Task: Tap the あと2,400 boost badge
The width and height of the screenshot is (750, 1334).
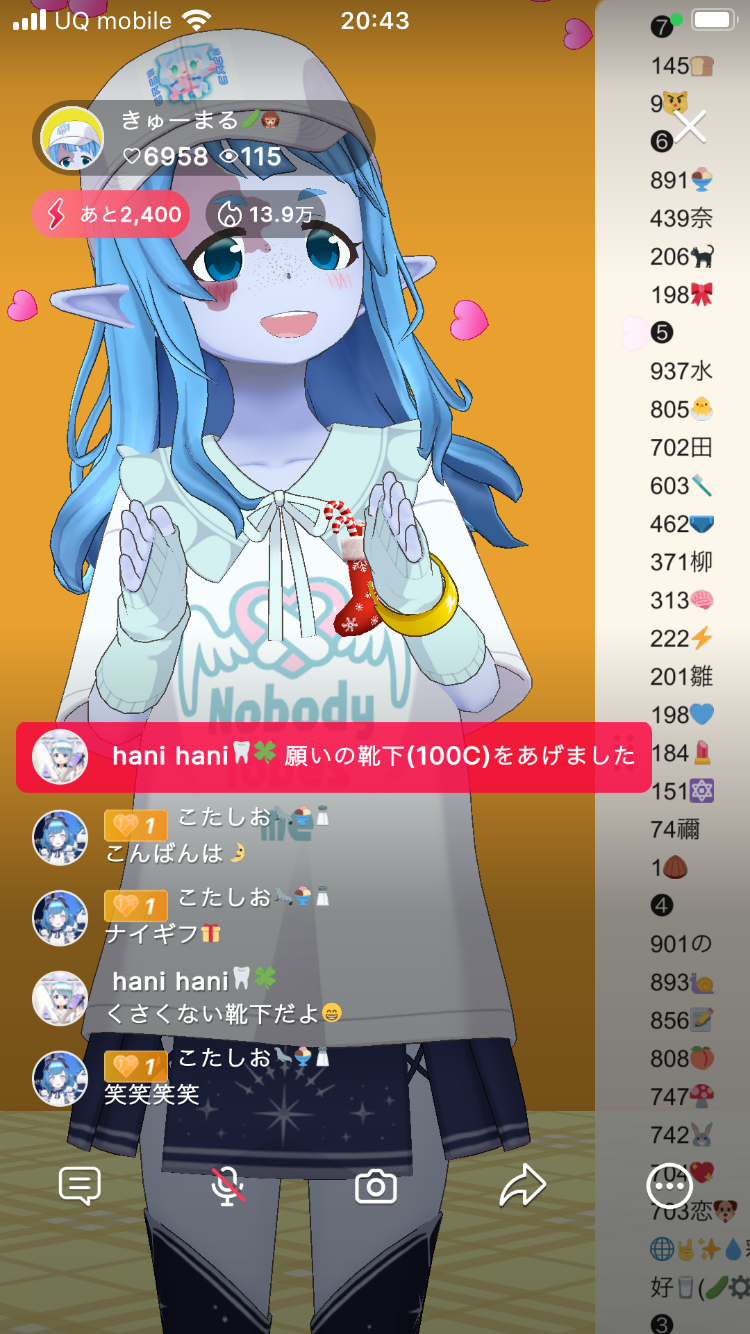Action: point(111,214)
